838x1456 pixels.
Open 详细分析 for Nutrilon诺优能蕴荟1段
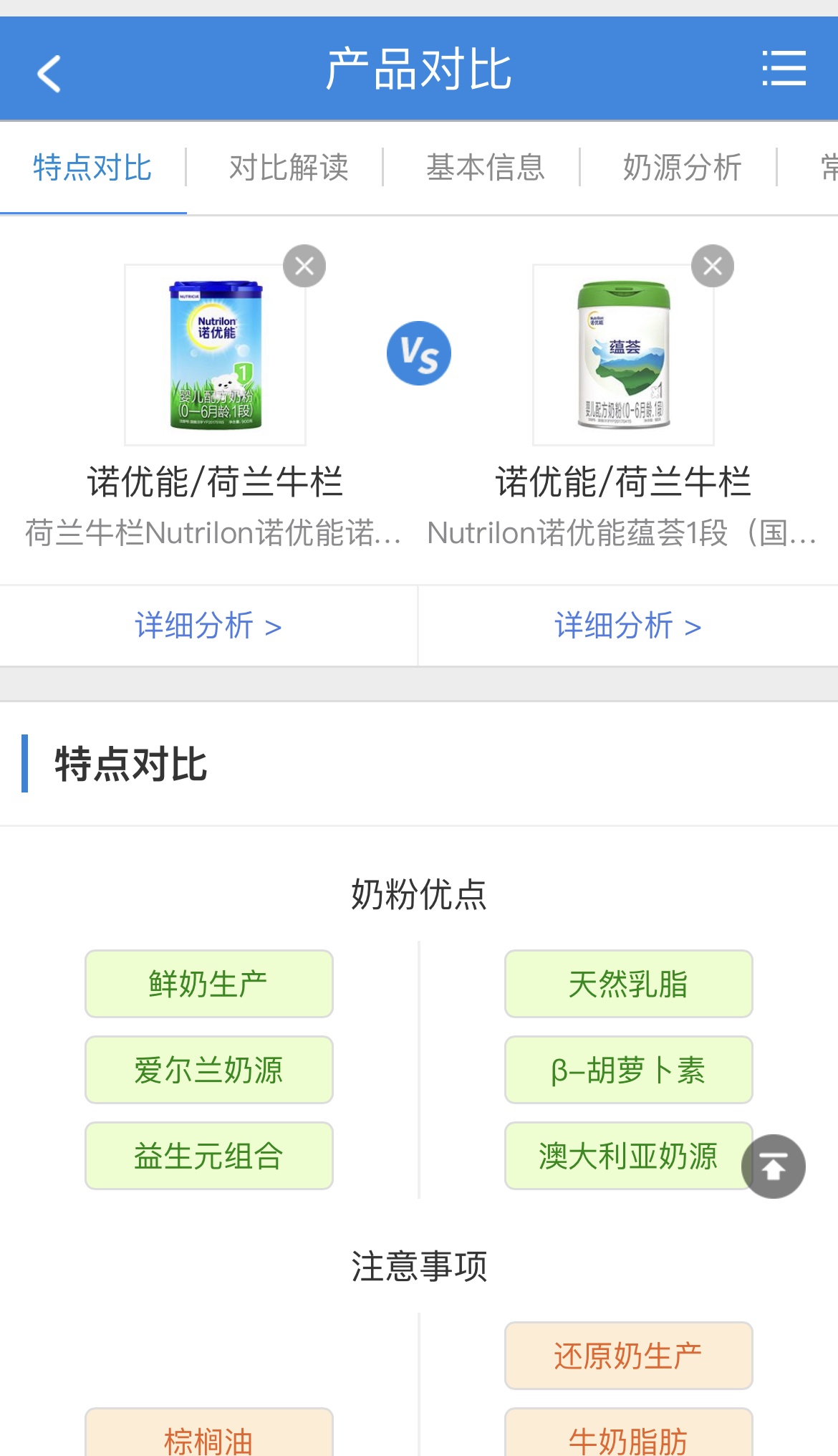[627, 626]
